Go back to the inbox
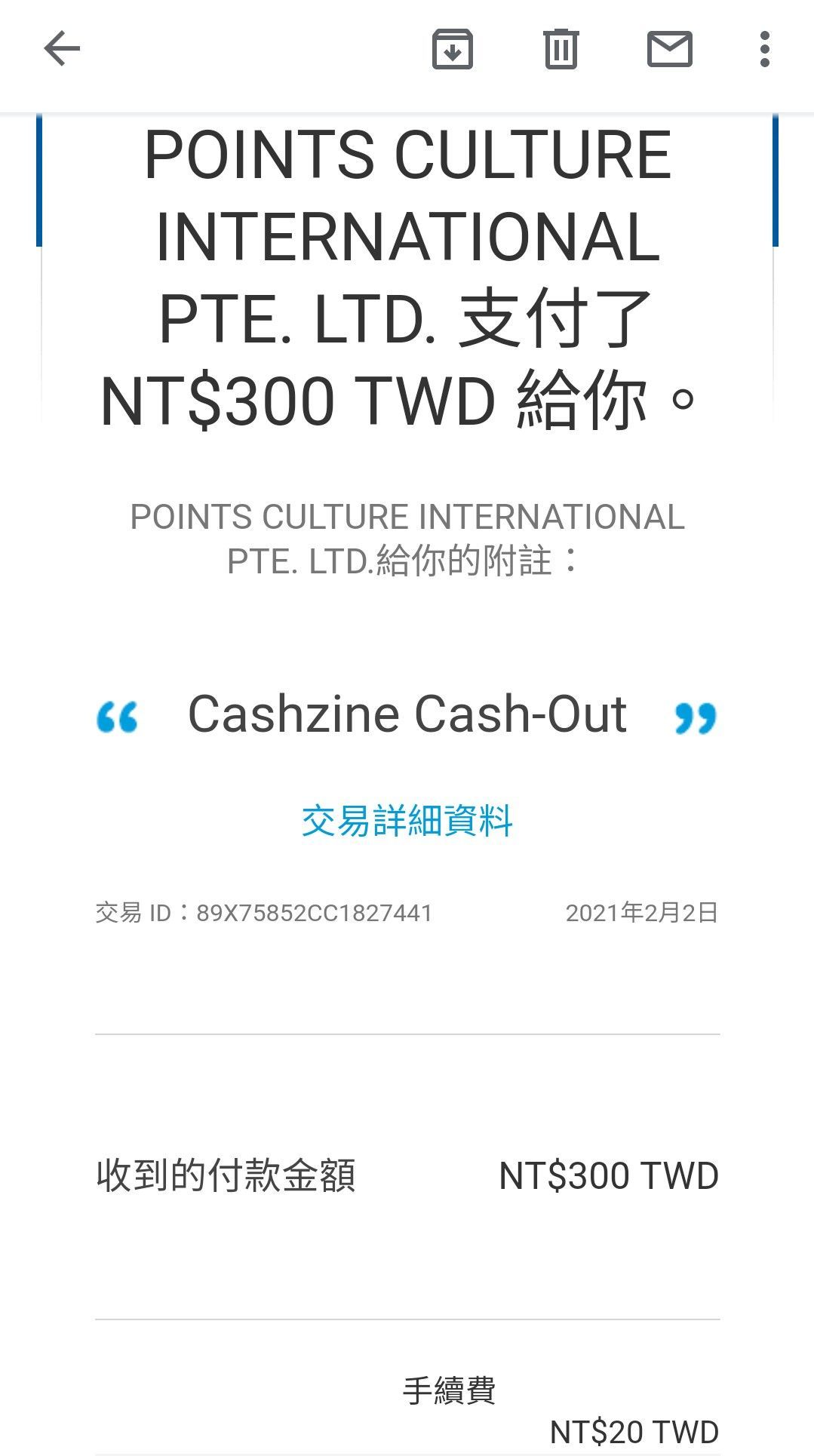 [x=62, y=50]
